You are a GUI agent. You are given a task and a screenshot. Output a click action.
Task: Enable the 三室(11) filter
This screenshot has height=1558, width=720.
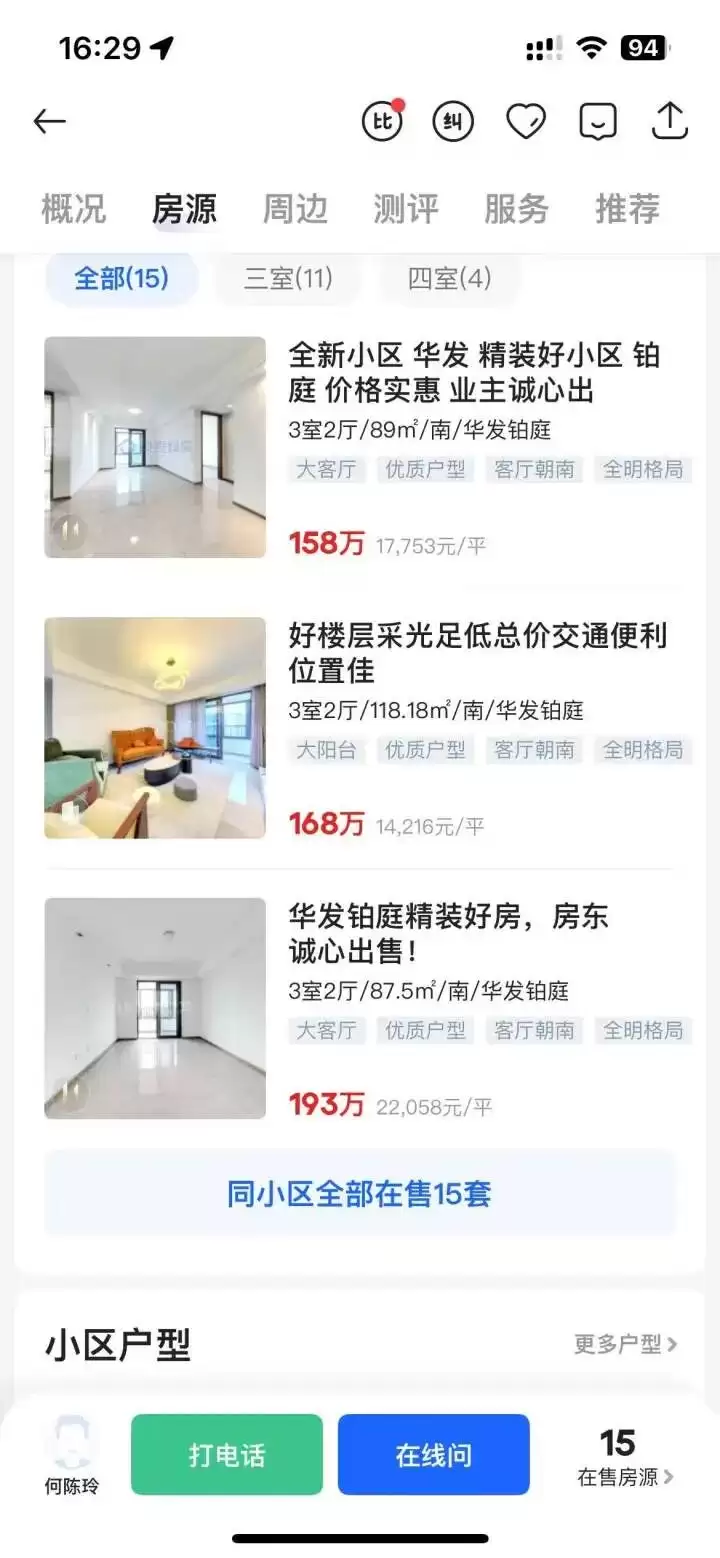287,279
